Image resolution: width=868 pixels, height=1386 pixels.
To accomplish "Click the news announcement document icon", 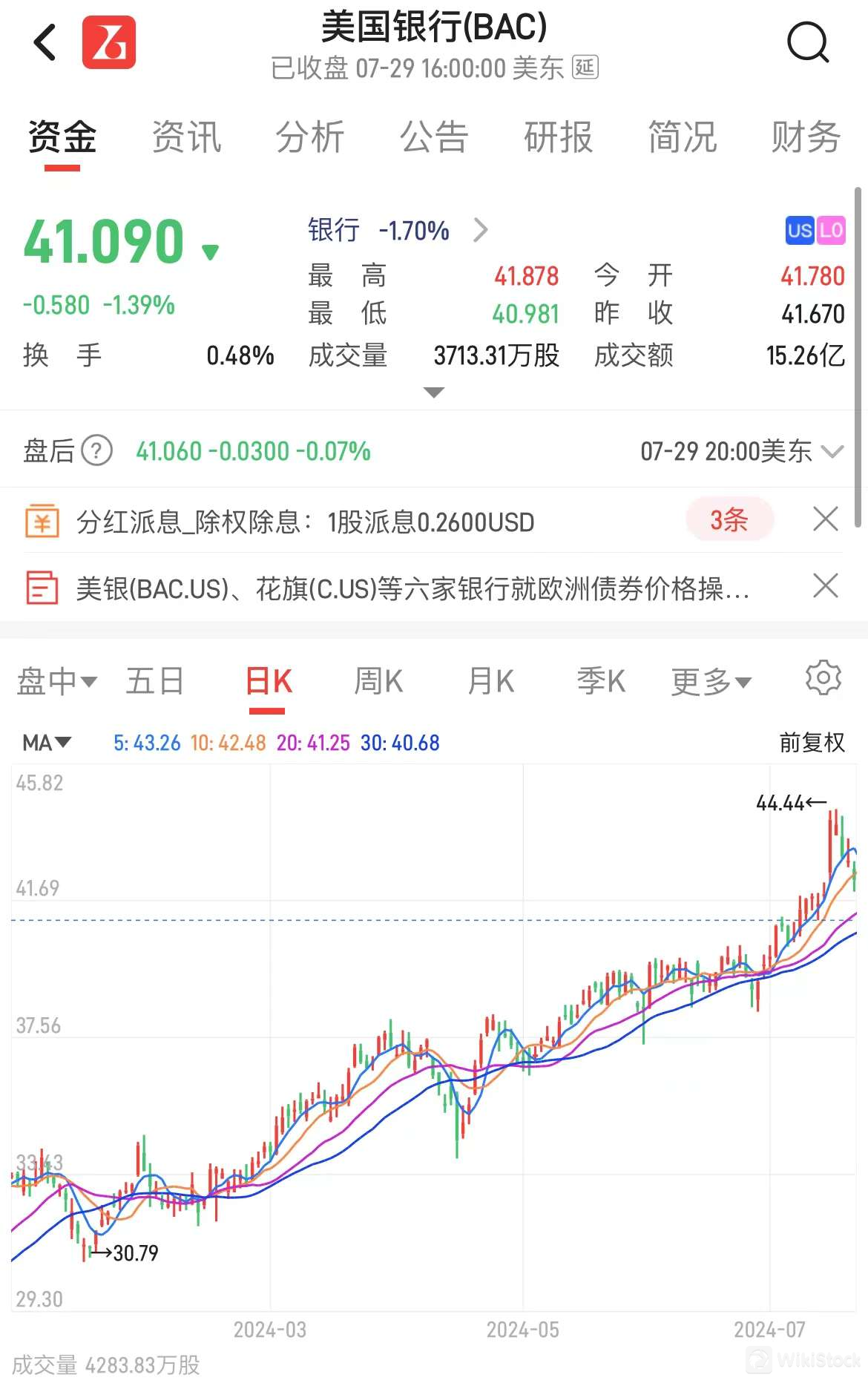I will [42, 588].
